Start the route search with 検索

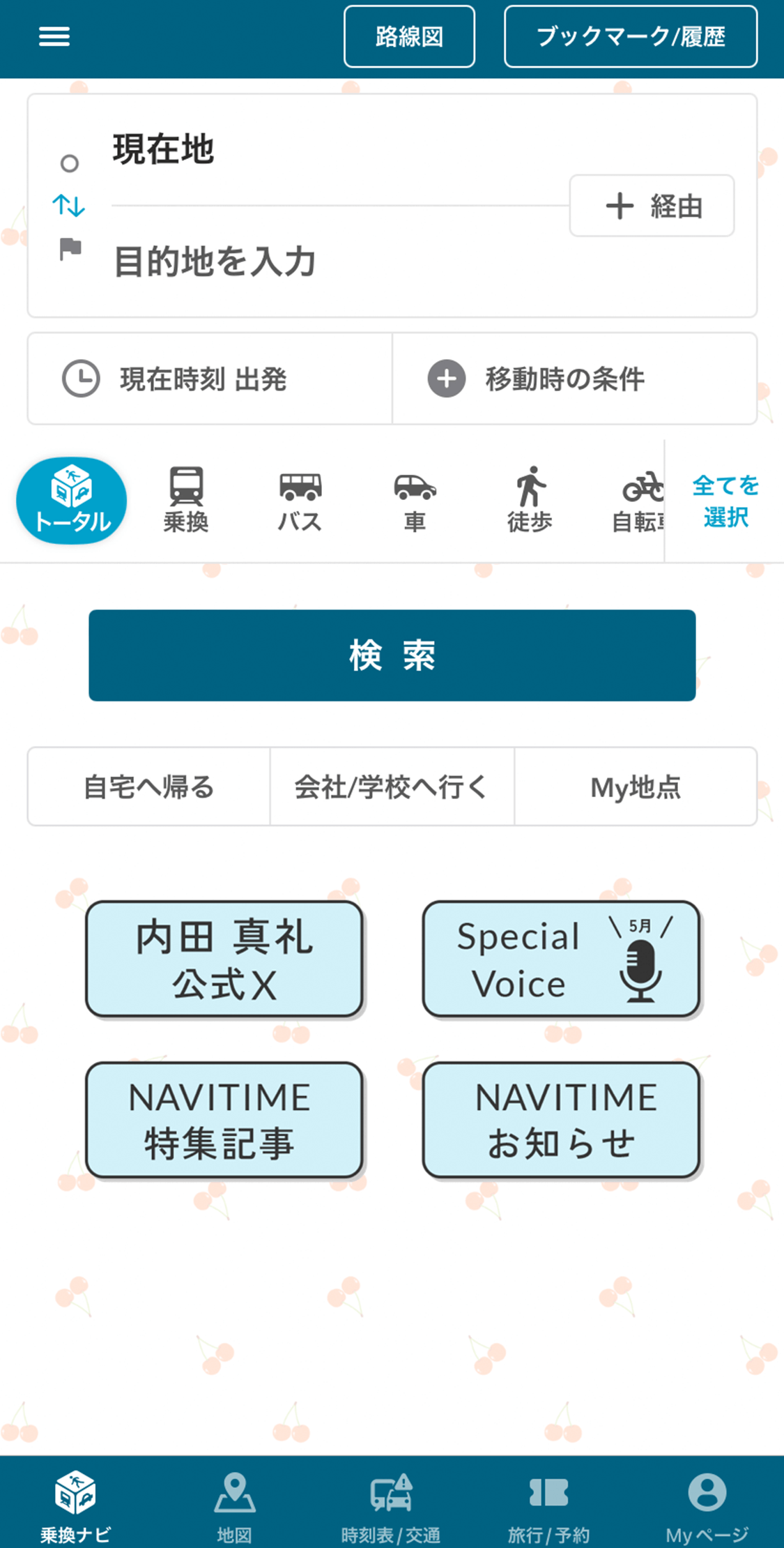pos(392,655)
